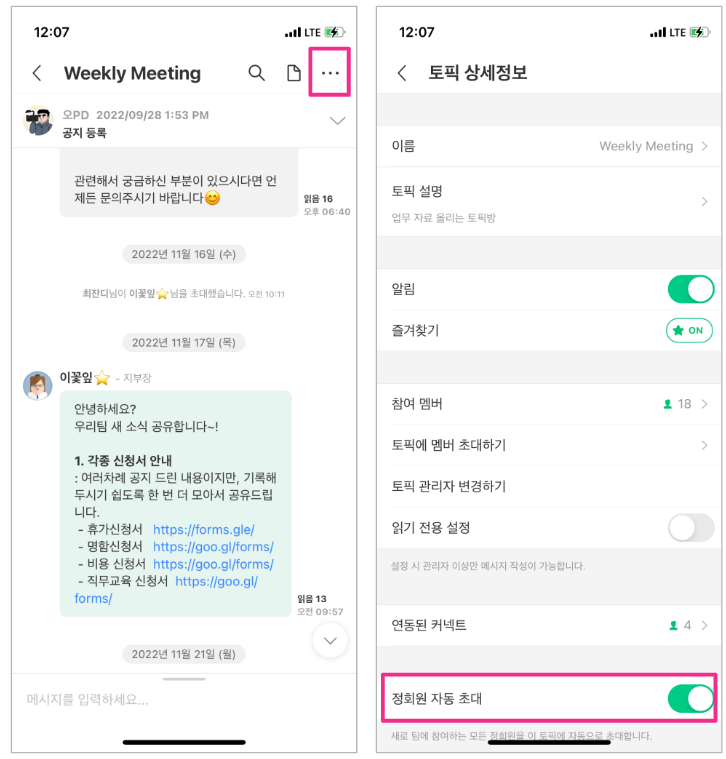Open 연동된 커넥트 row

coord(548,625)
